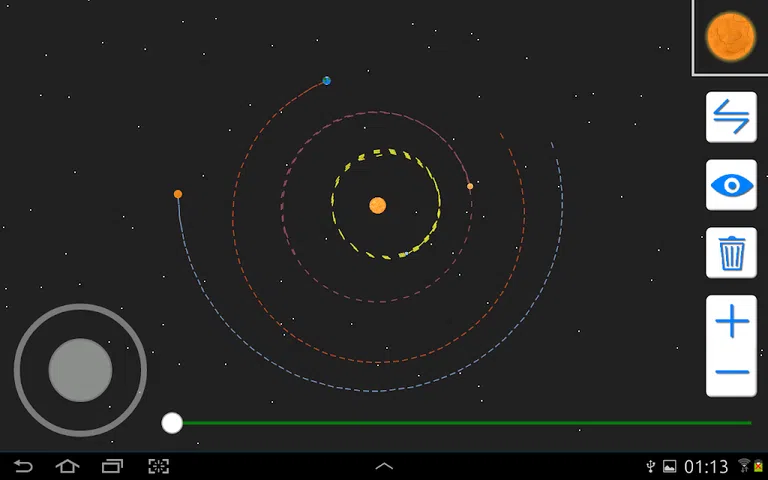Screen dimensions: 768x480
Task: Zoom out with the minus button
Action: tap(731, 372)
